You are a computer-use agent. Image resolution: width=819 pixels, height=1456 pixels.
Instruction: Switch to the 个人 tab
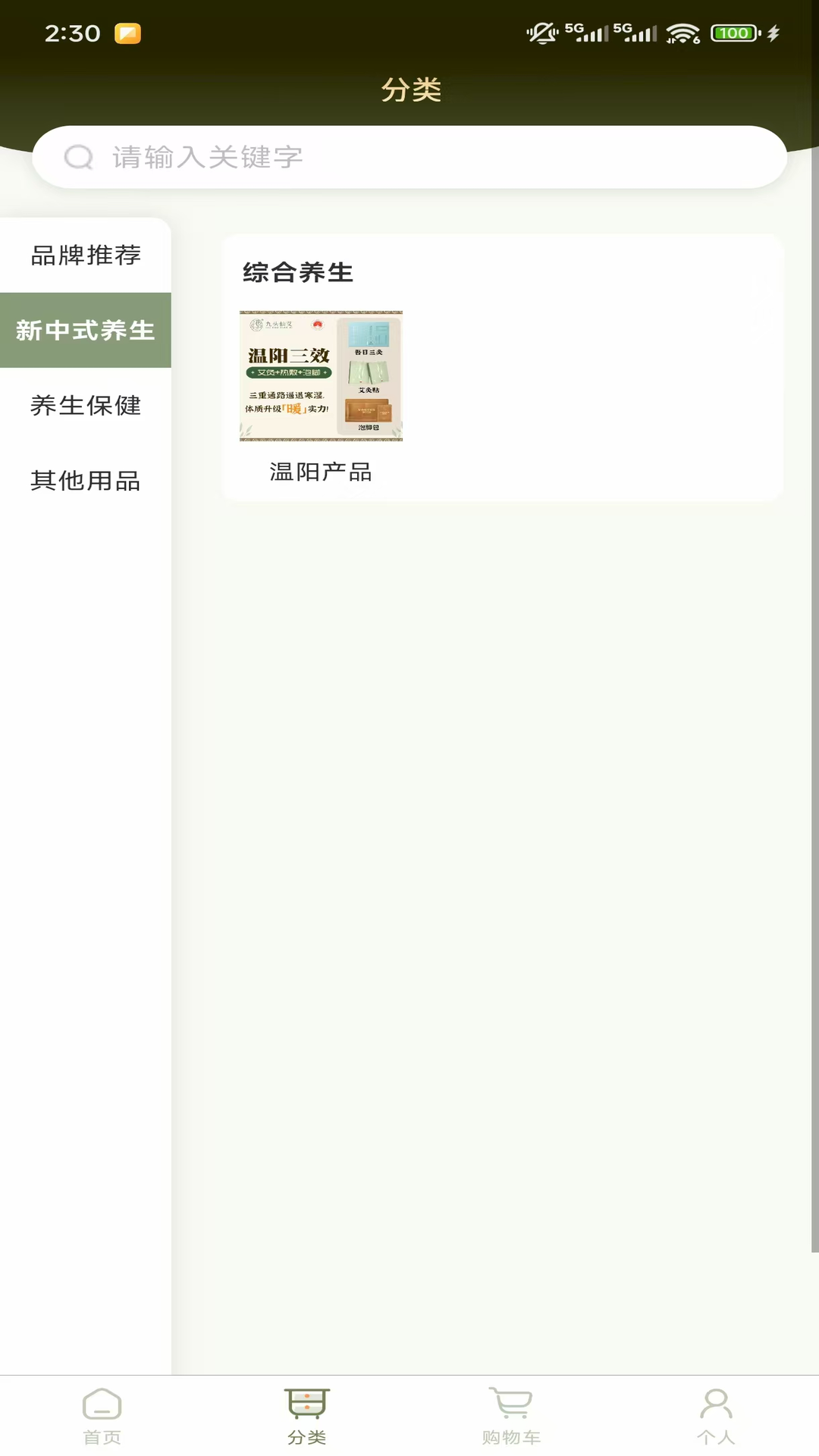click(x=716, y=1416)
